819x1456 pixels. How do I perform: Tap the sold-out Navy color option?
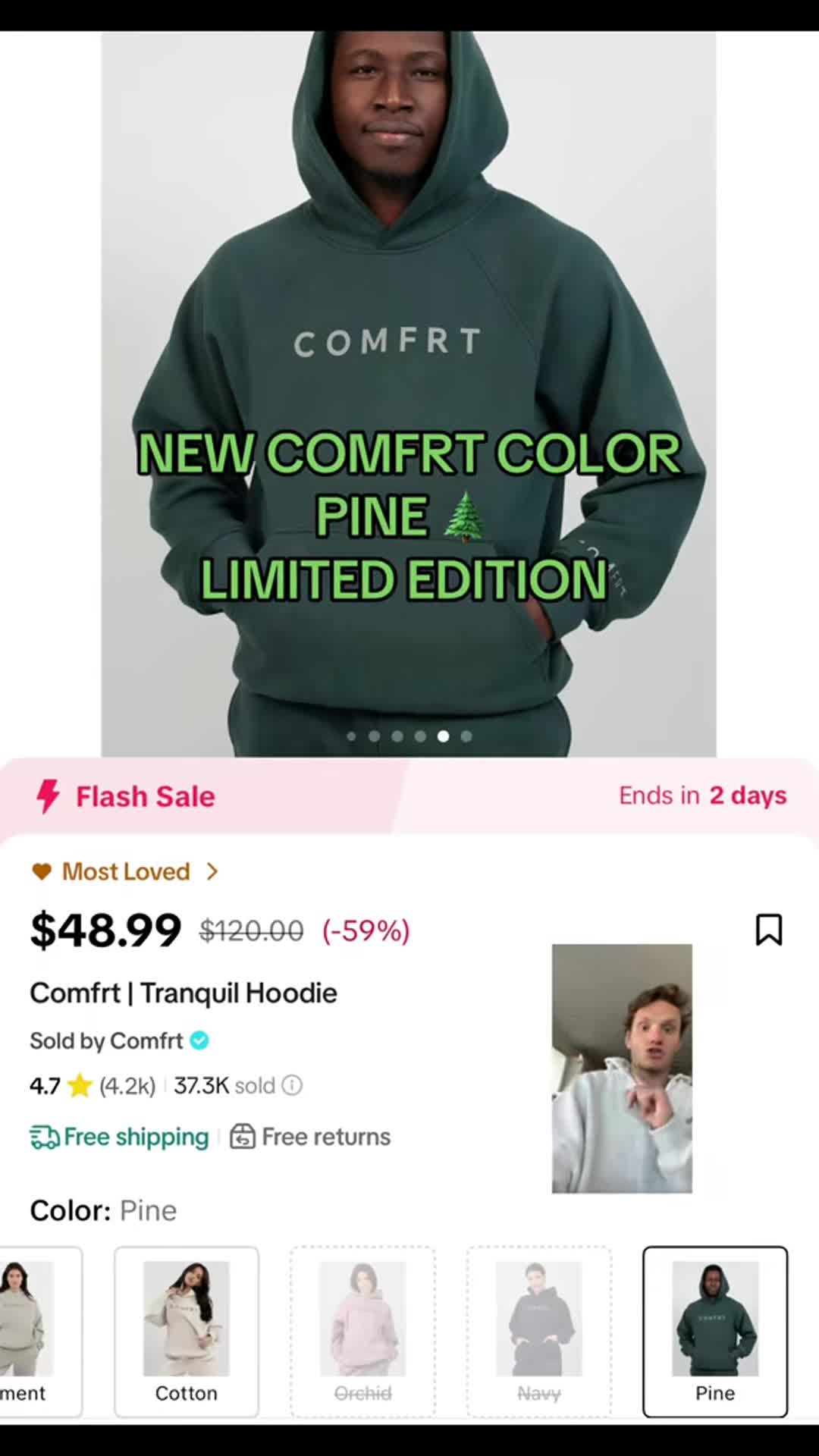(538, 1331)
